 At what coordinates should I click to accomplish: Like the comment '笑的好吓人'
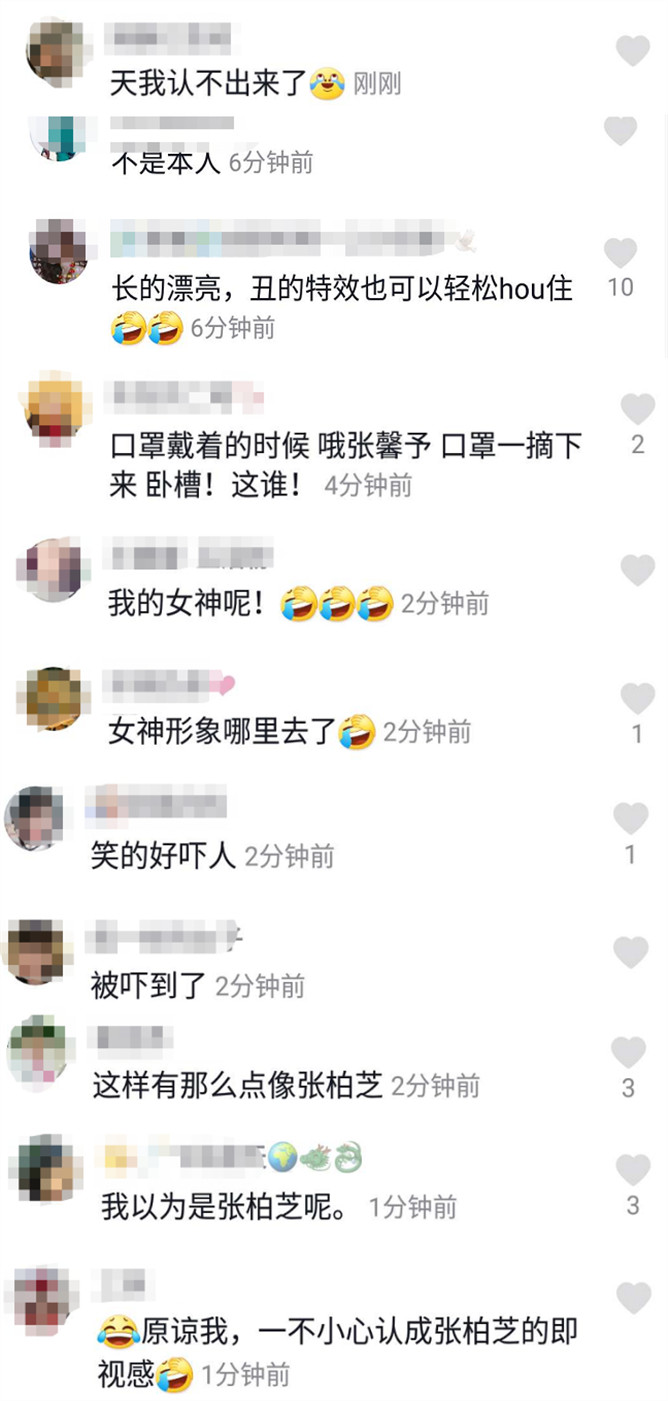coord(630,819)
